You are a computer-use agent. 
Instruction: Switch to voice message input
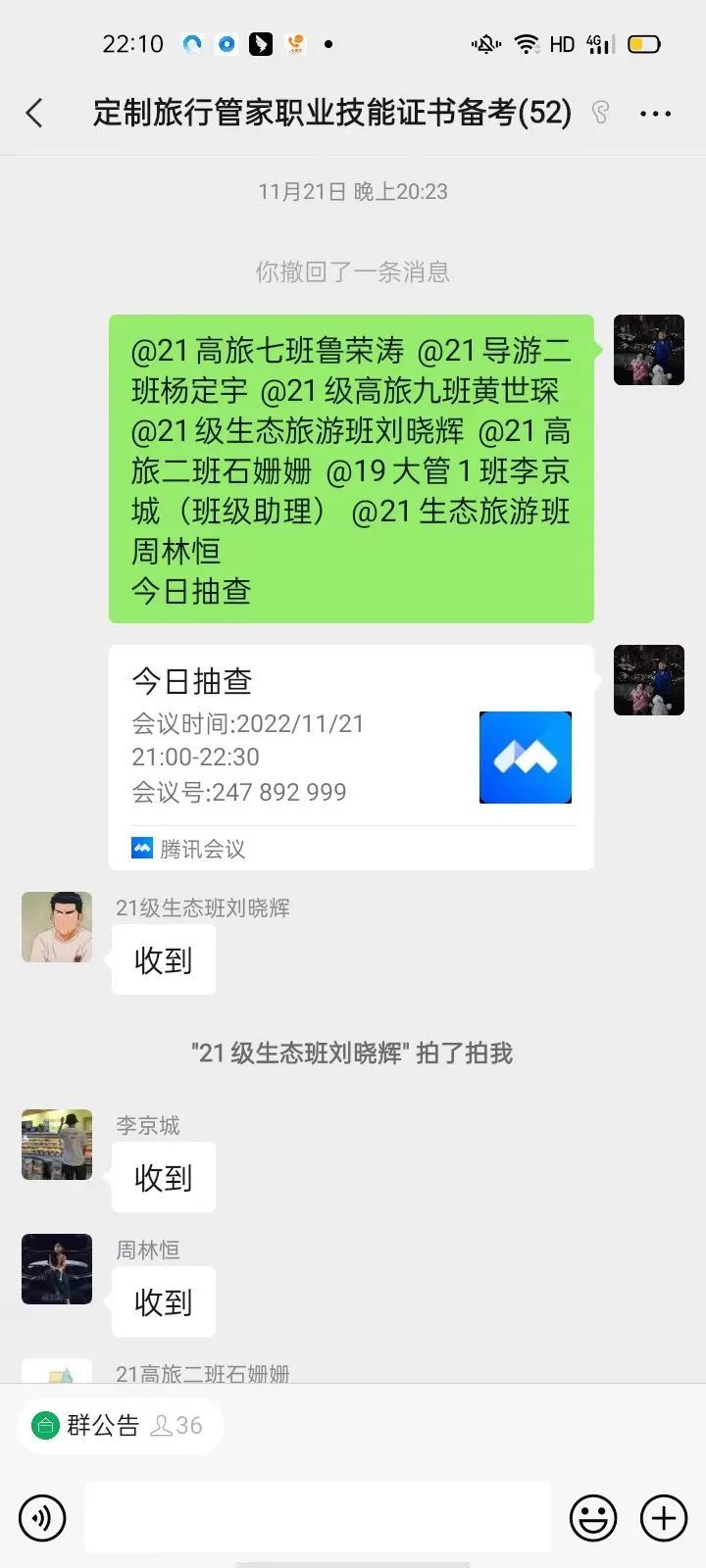point(42,1518)
